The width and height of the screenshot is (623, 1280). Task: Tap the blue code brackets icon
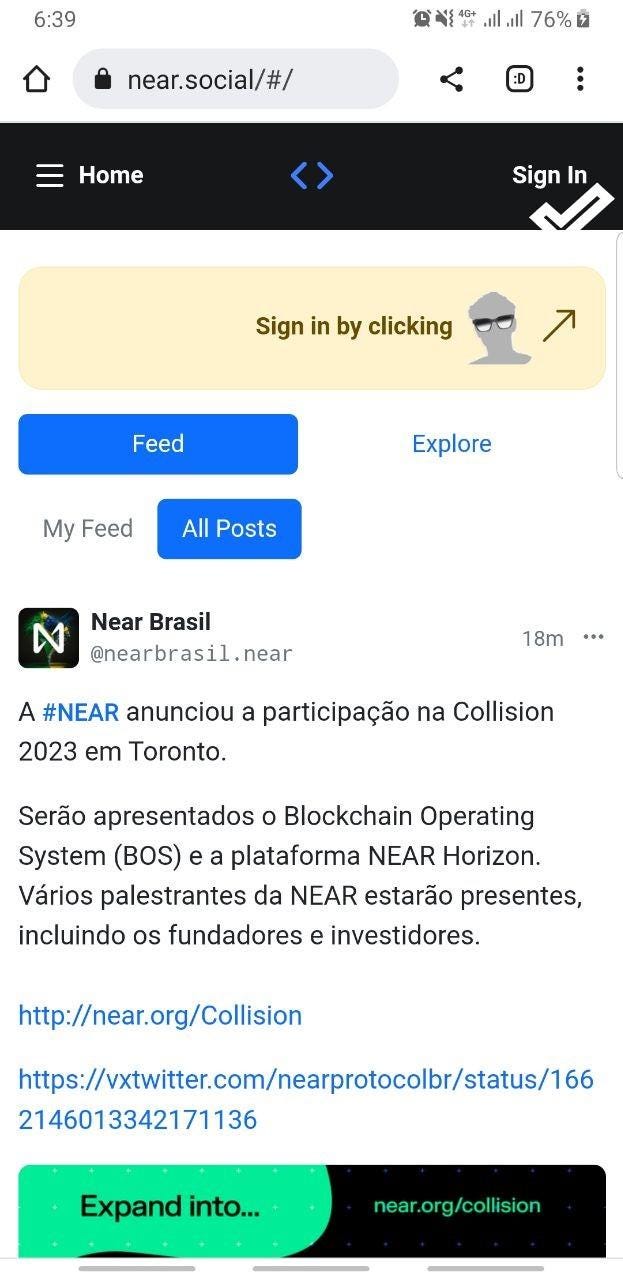(312, 176)
